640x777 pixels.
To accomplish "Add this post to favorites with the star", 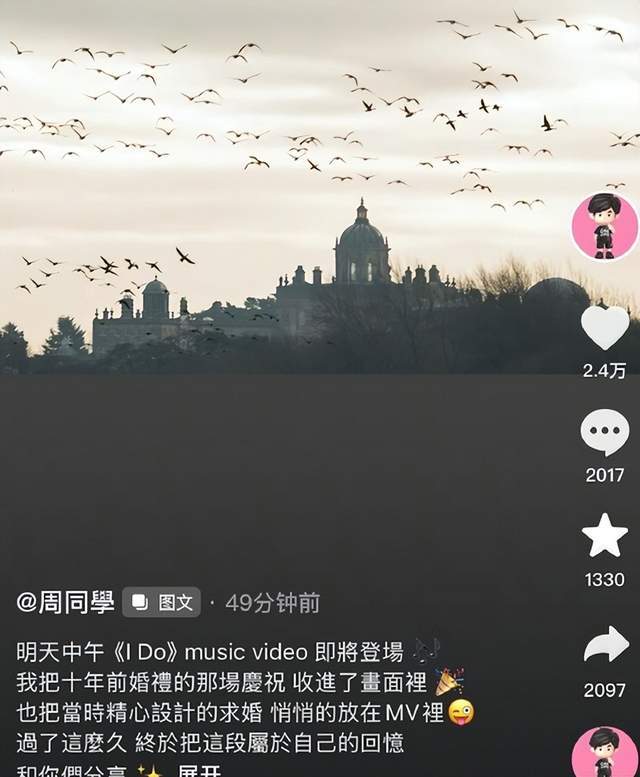I will pos(605,536).
